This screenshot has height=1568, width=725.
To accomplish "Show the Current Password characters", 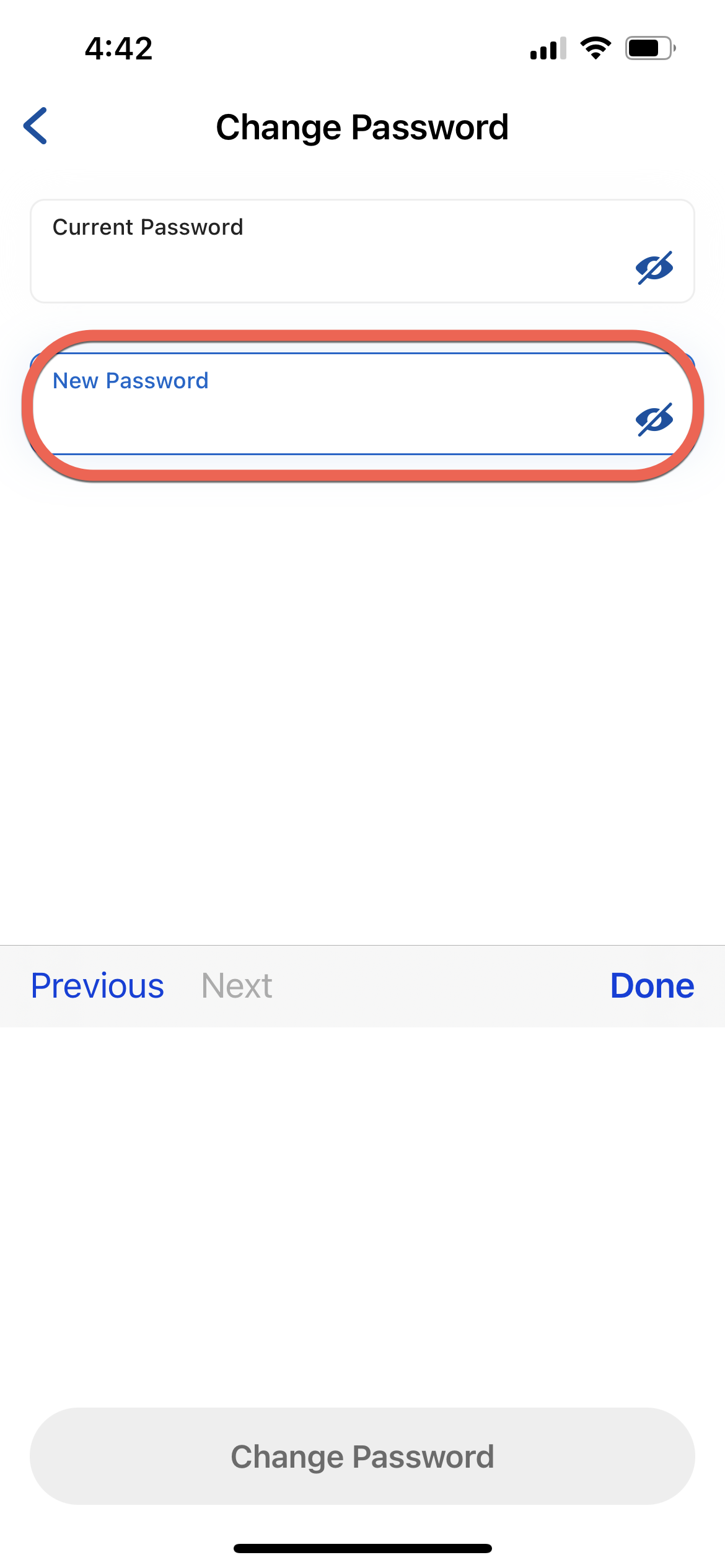I will 654,268.
